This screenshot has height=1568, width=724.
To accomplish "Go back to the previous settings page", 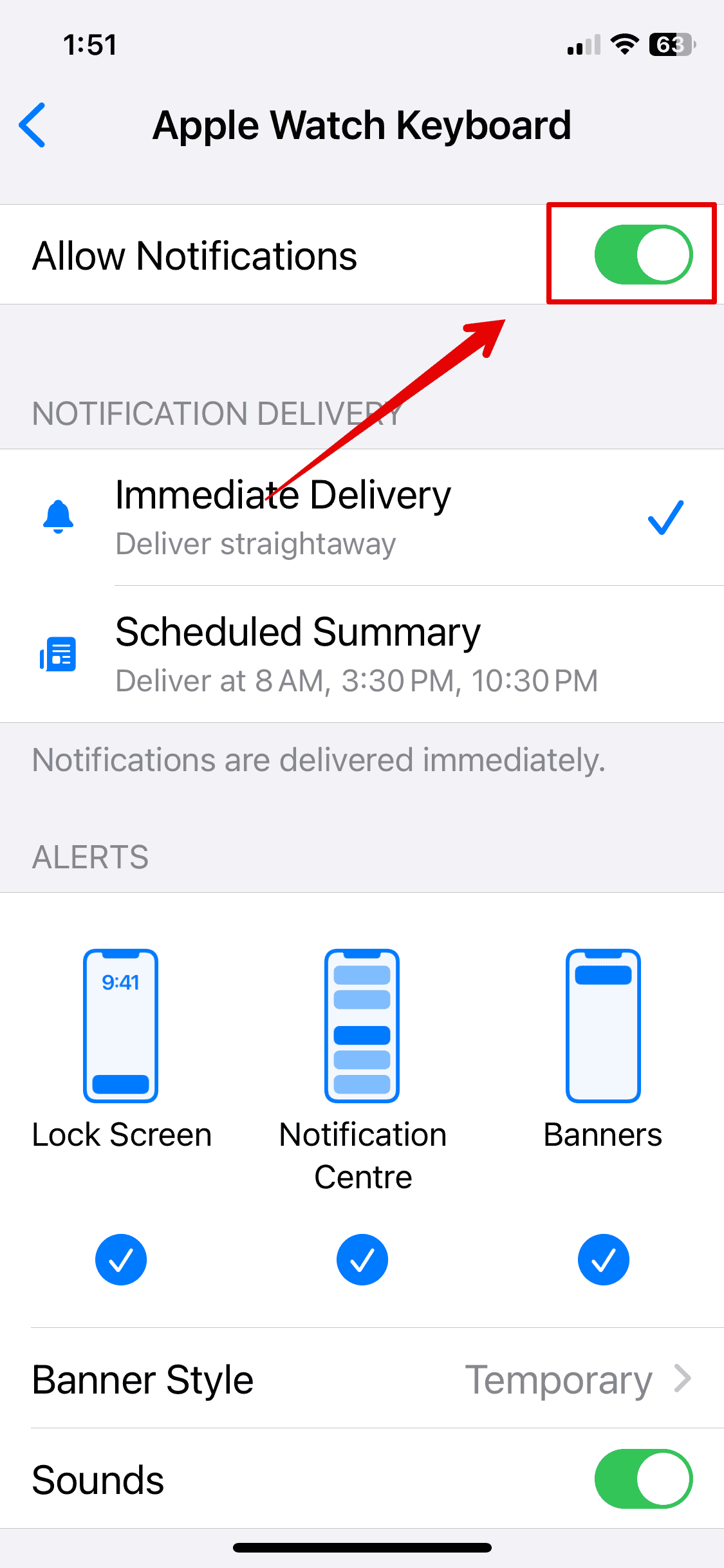I will click(32, 125).
